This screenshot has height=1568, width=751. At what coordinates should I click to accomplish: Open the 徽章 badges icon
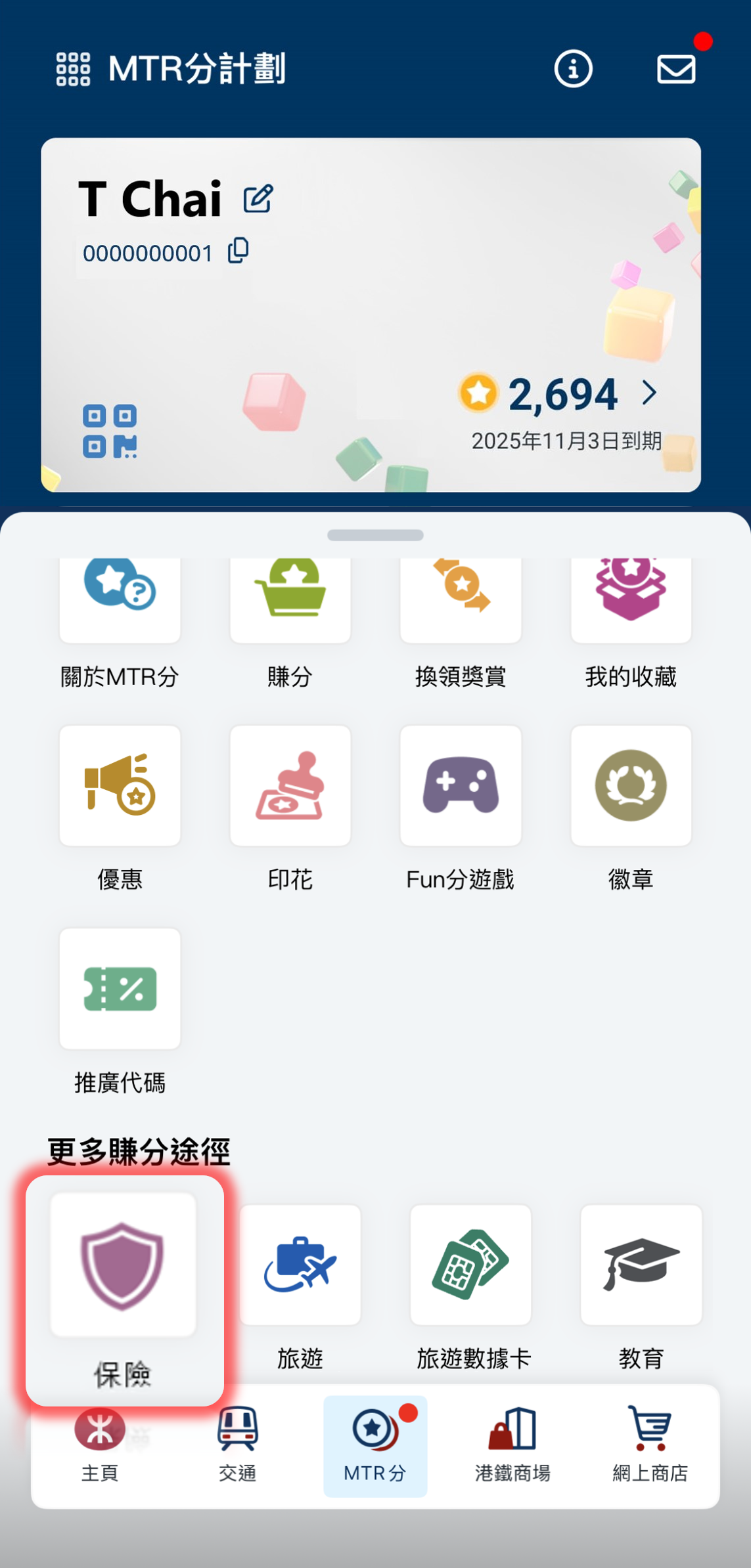(630, 785)
